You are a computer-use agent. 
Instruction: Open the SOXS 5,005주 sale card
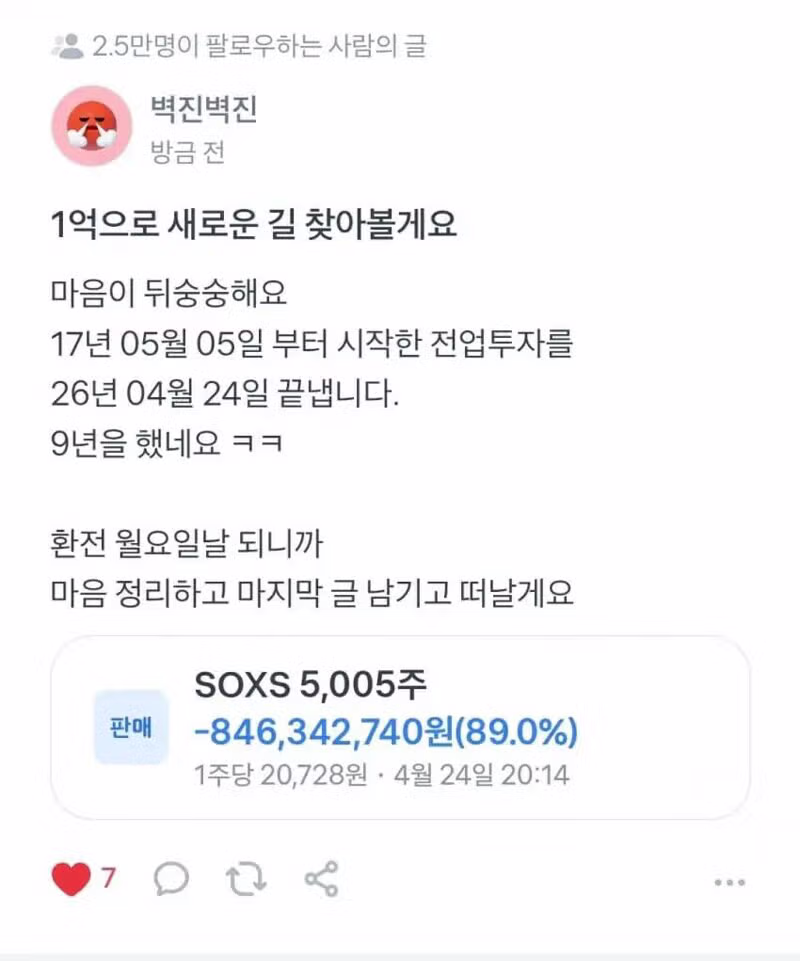click(400, 728)
